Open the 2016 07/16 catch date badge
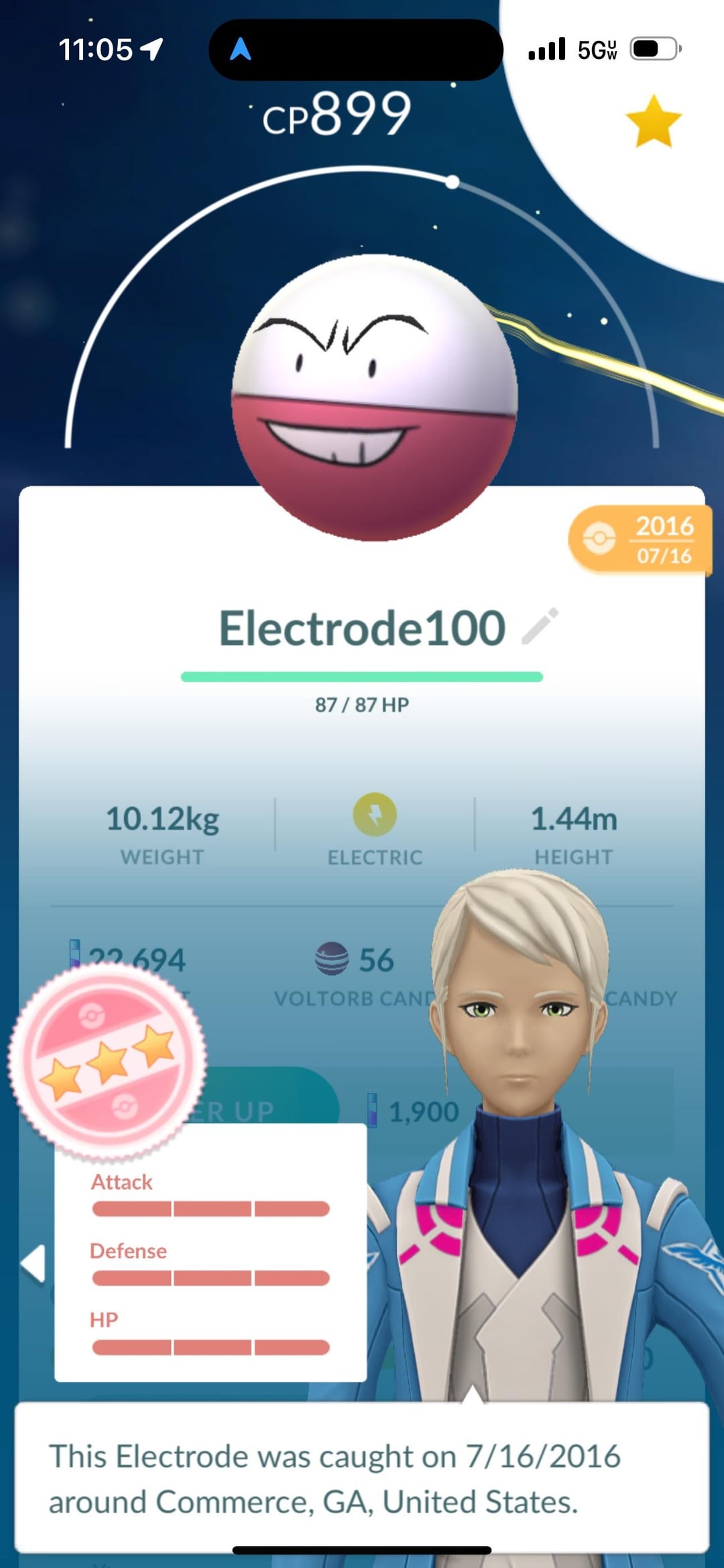This screenshot has height=1568, width=724. tap(640, 539)
